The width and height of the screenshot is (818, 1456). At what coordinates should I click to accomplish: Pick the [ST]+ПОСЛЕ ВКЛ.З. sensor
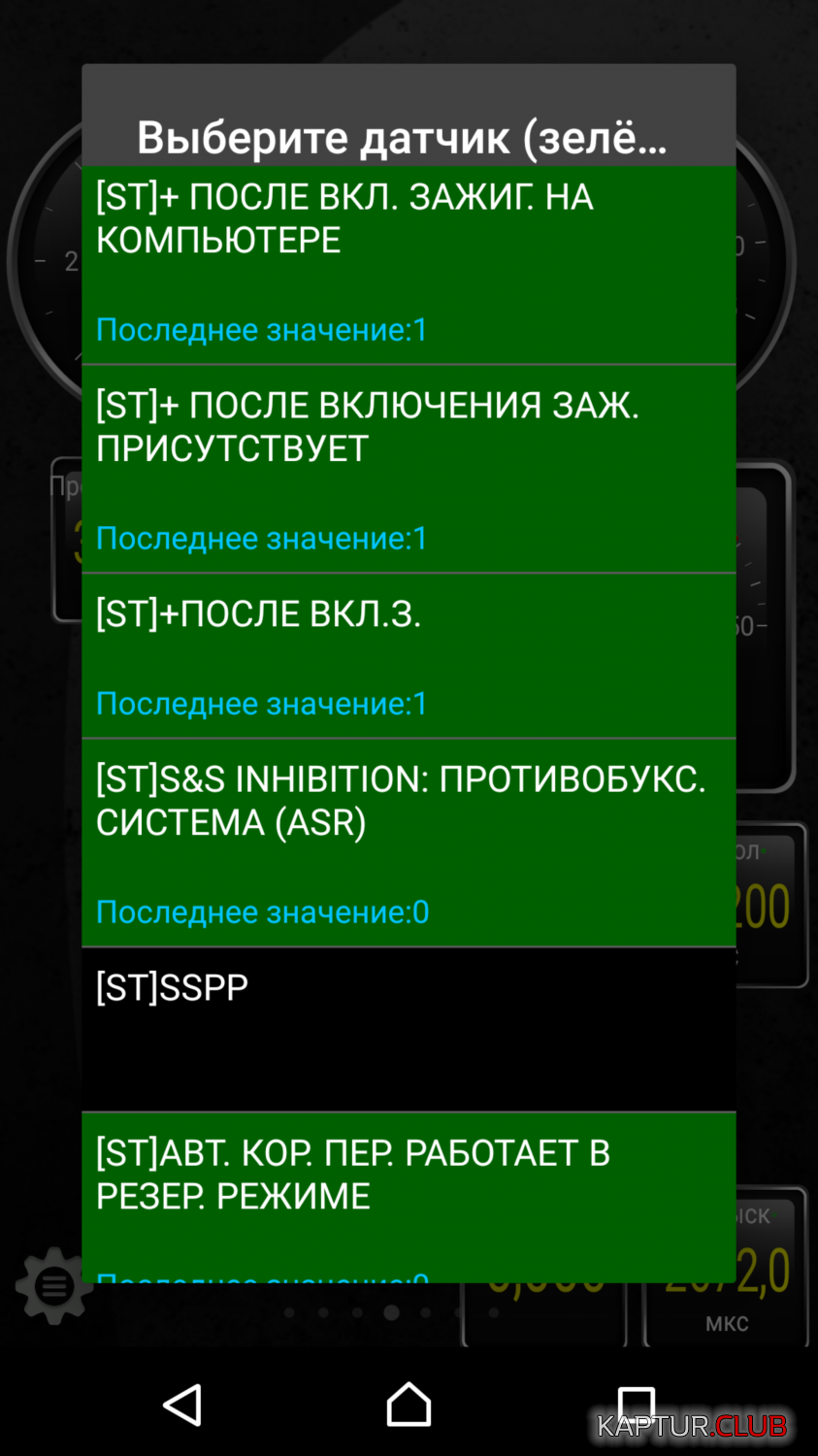tap(409, 656)
